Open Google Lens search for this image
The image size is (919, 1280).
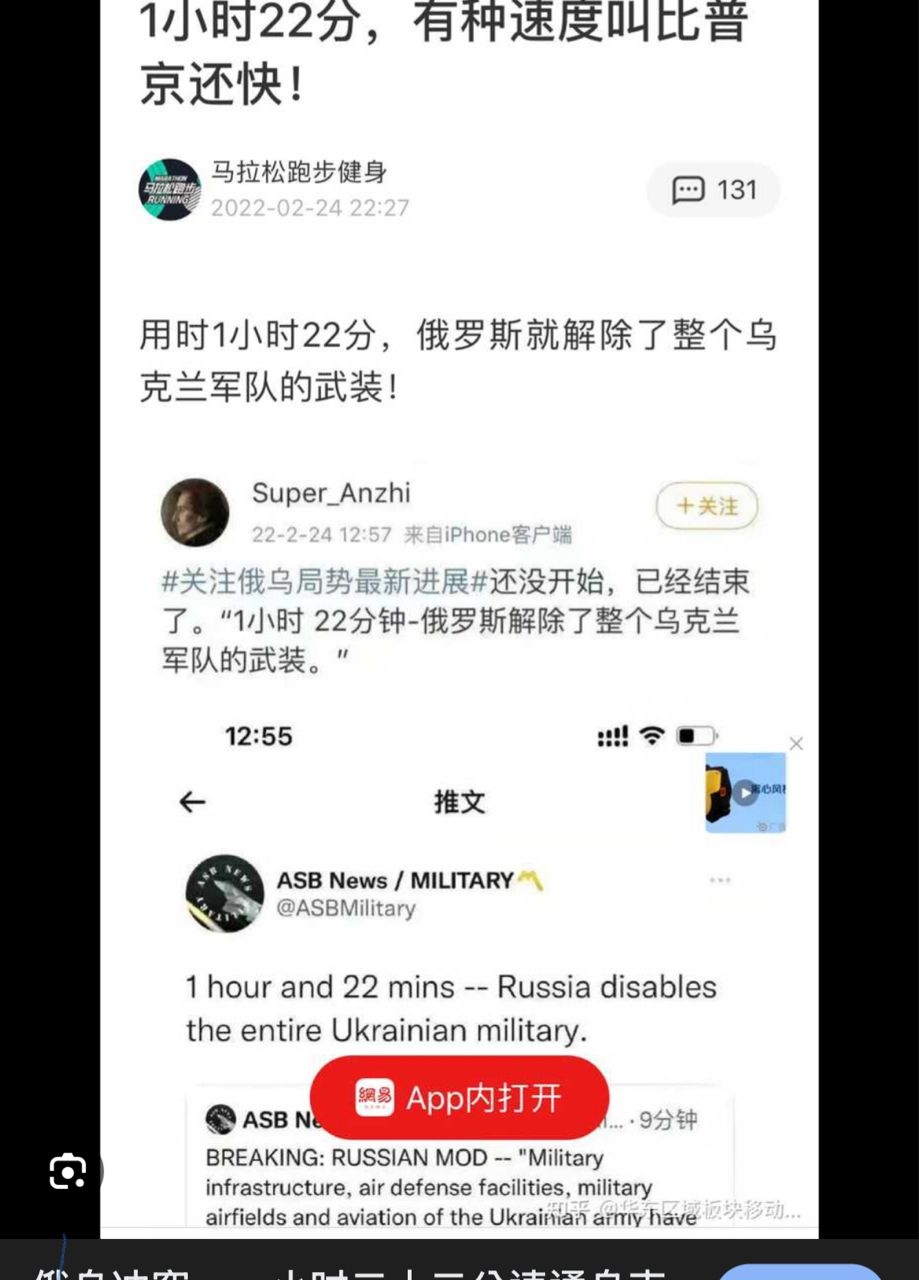coord(68,1171)
